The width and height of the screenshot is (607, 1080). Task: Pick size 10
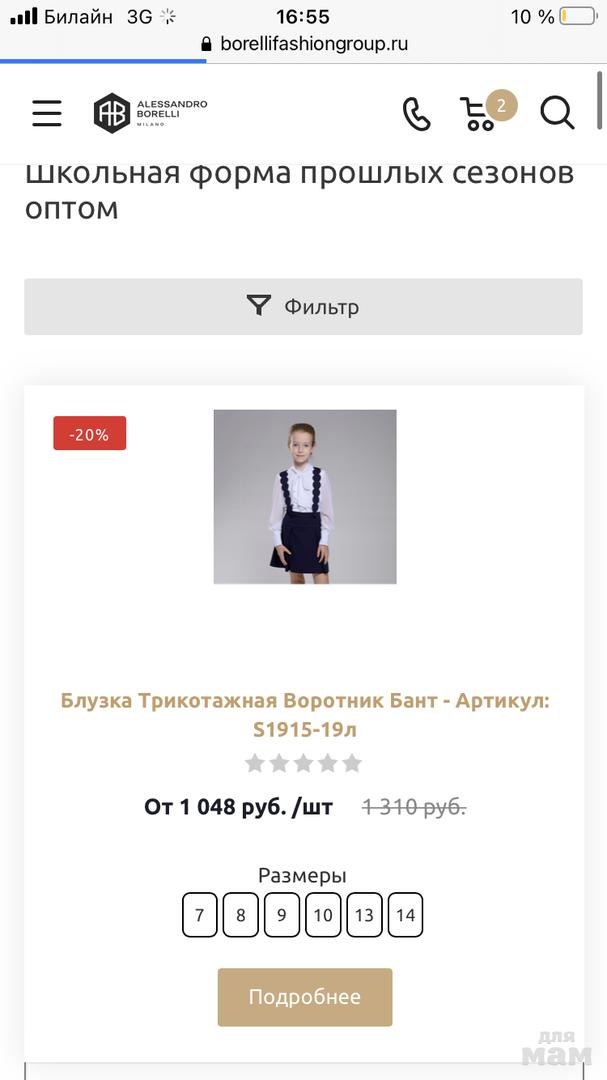(323, 915)
